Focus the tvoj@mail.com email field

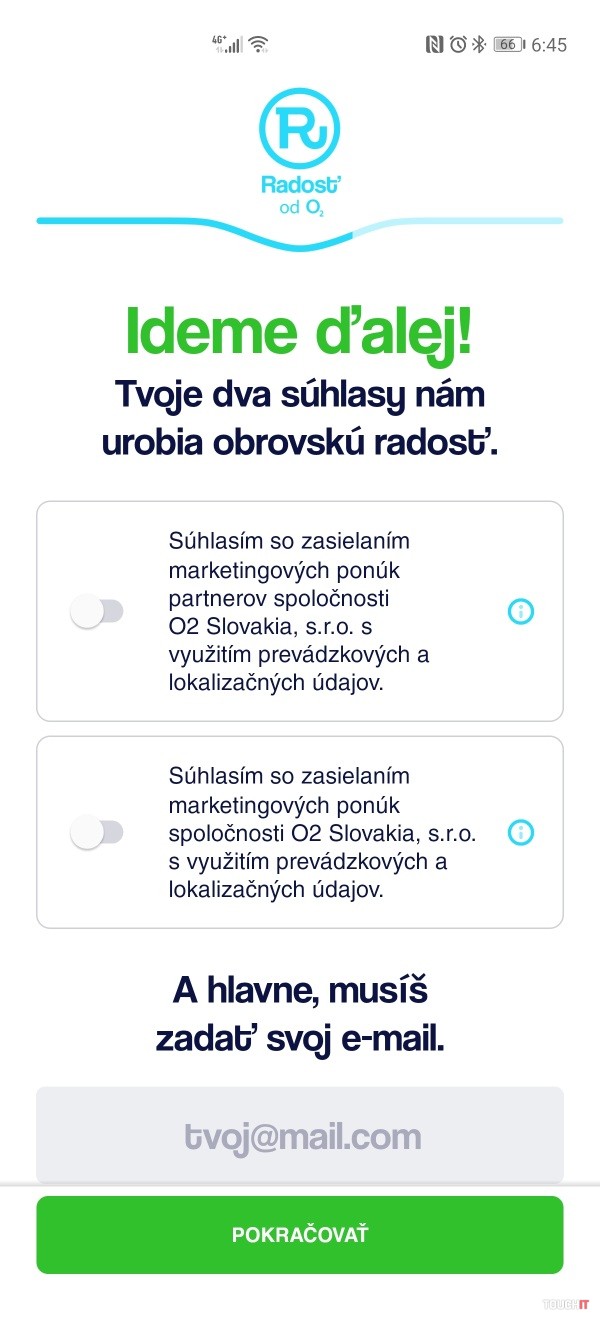300,1136
